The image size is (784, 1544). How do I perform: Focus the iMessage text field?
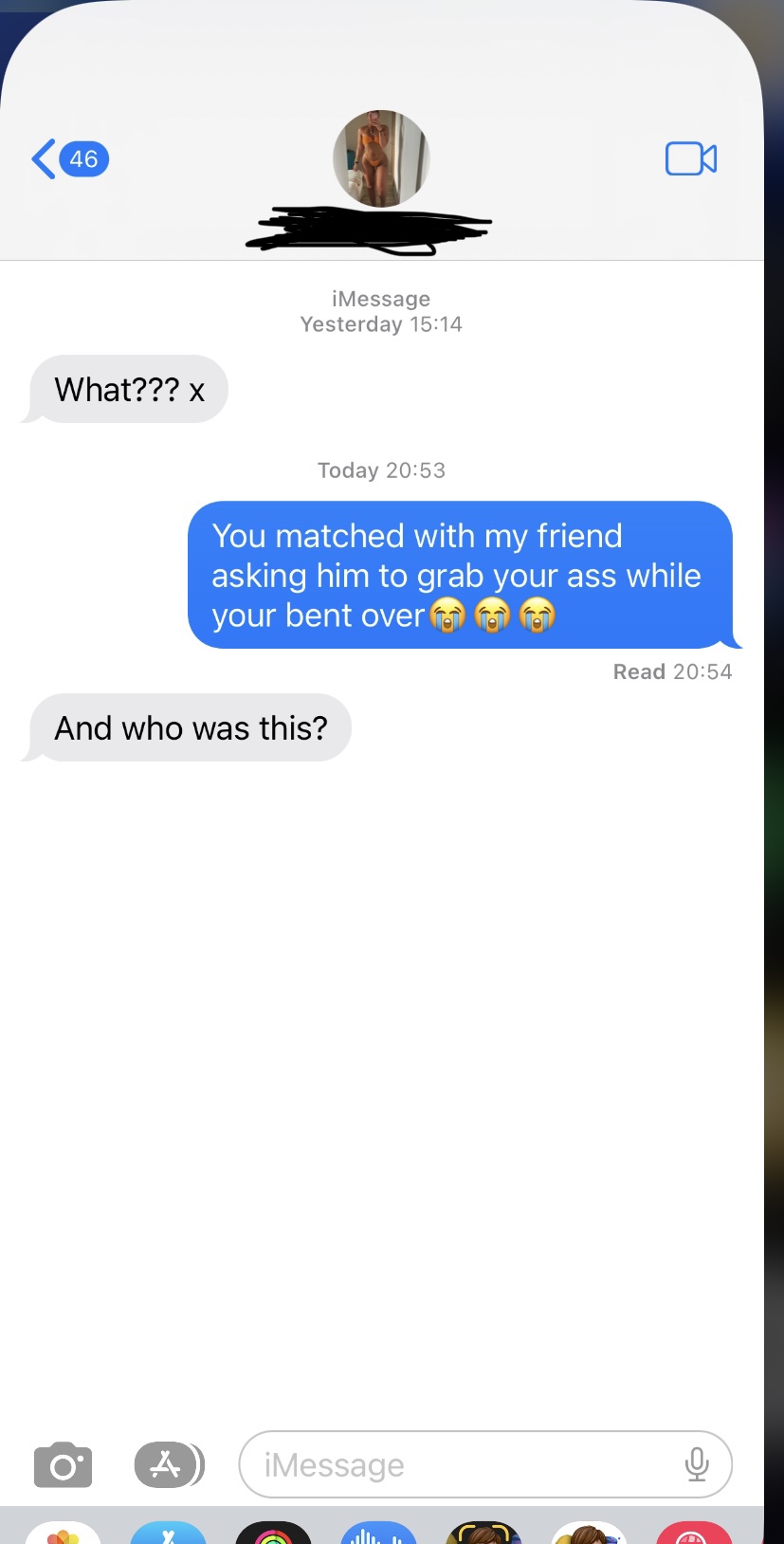tap(455, 1465)
